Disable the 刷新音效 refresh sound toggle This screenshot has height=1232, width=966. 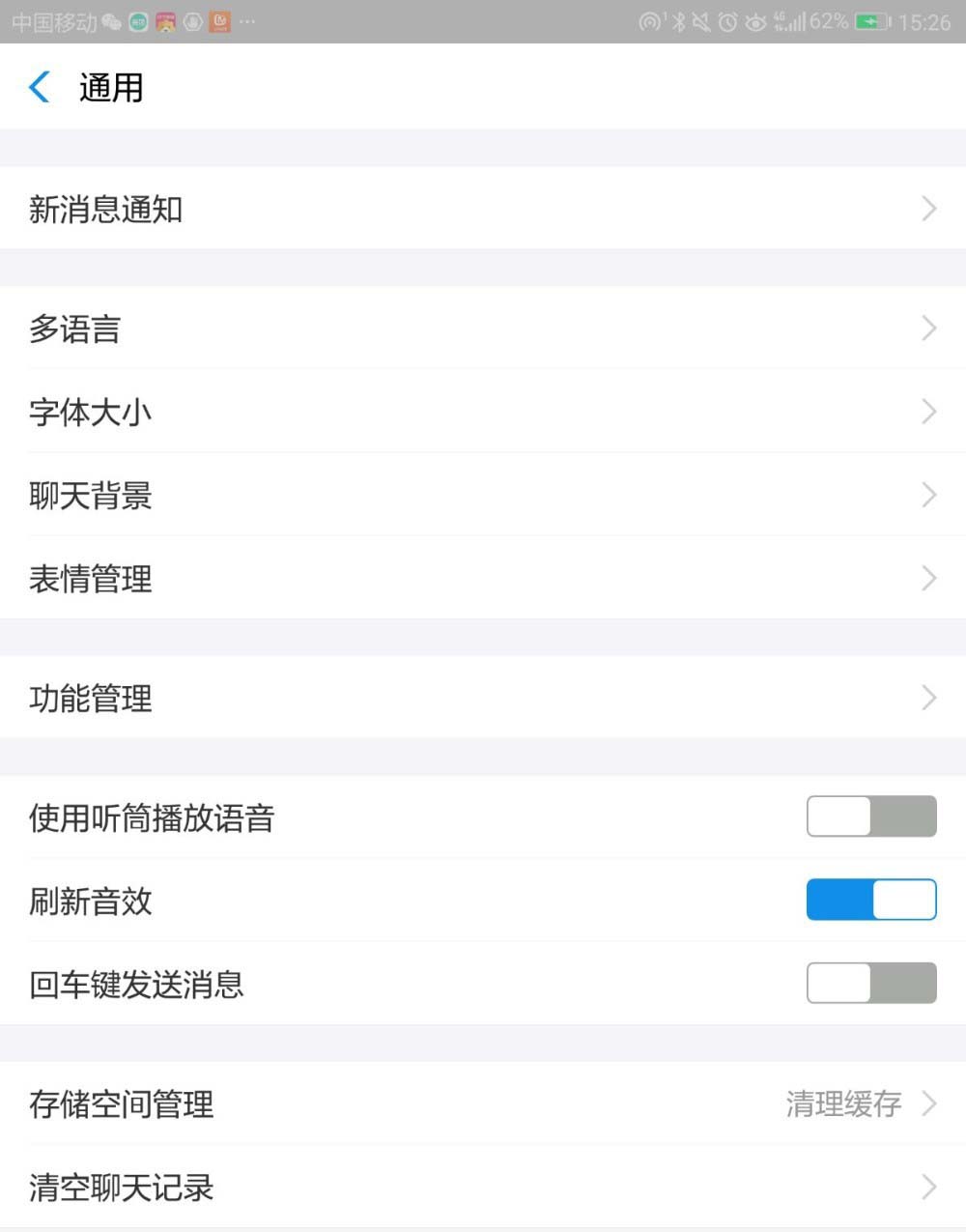click(x=869, y=899)
